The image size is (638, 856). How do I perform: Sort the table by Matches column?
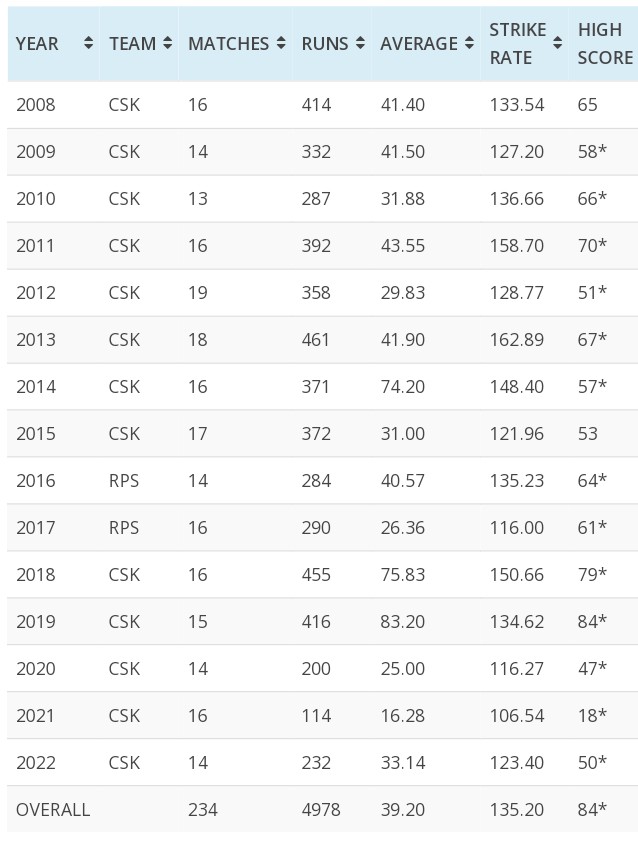236,44
